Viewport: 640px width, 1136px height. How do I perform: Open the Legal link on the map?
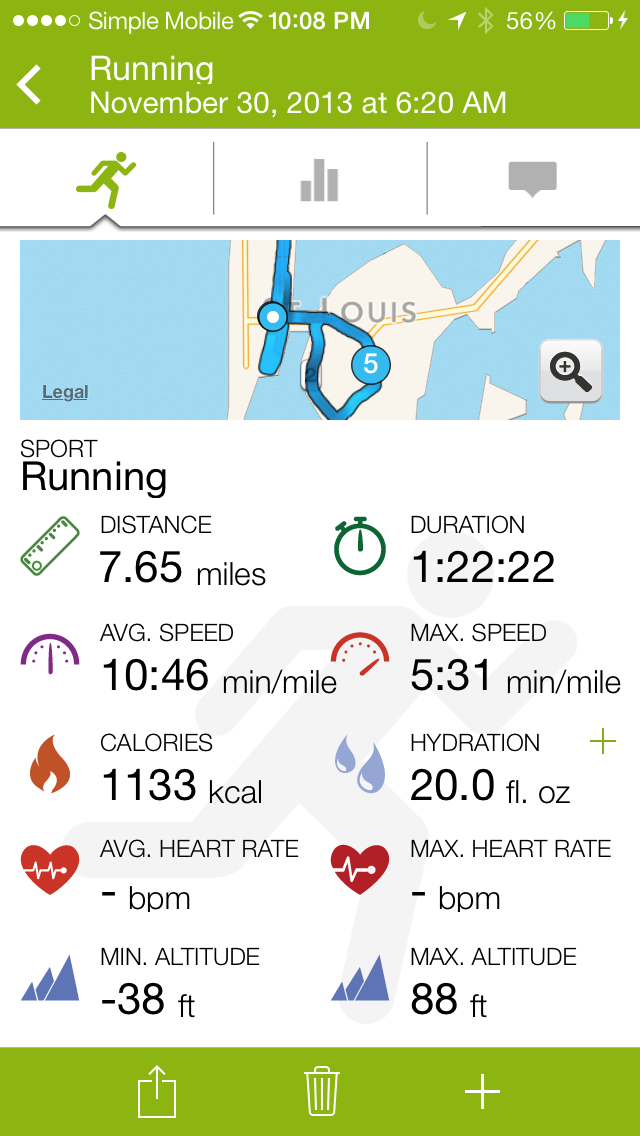coord(65,393)
